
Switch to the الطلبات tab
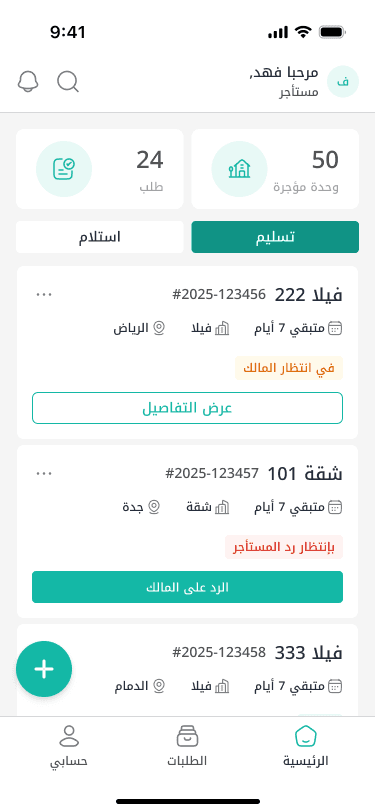[187, 746]
